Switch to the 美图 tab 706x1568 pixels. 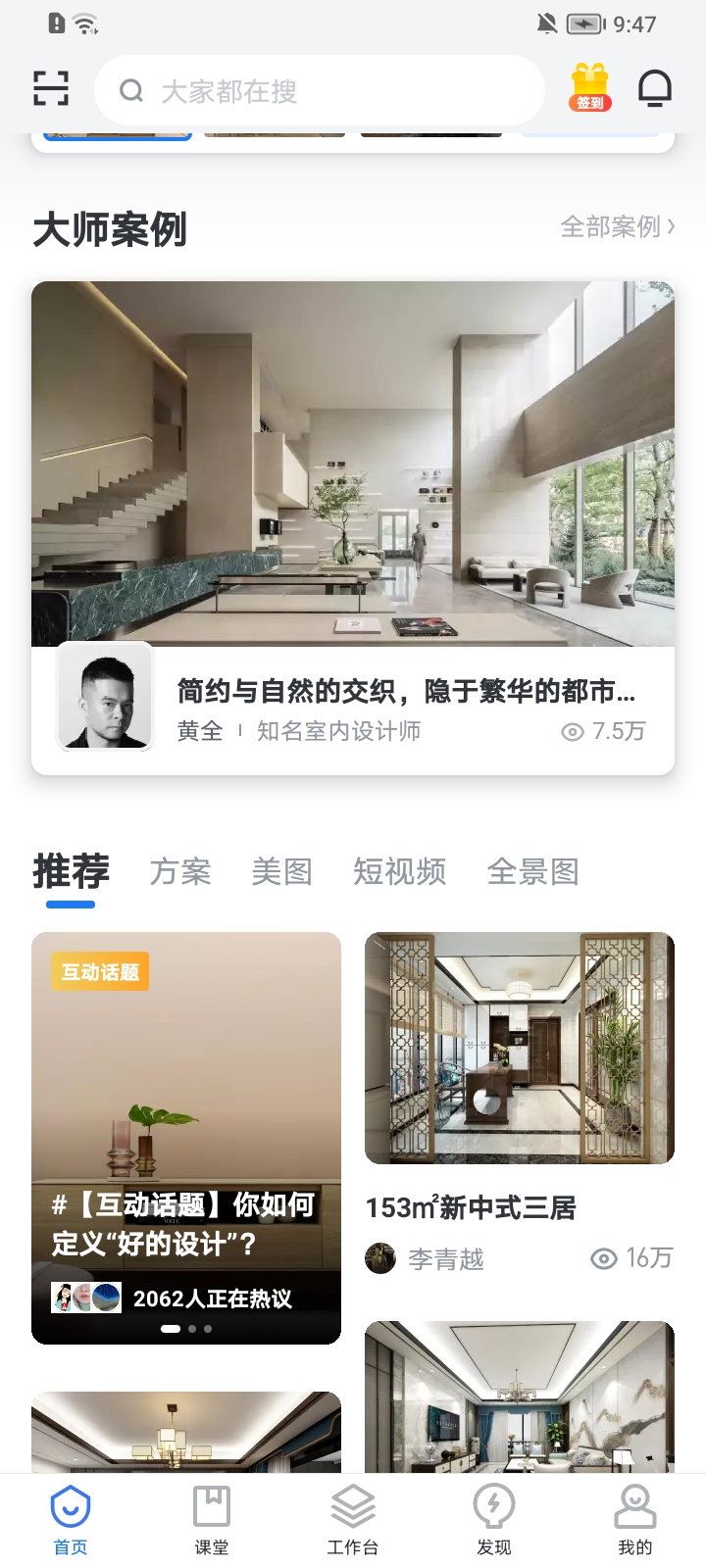[281, 871]
